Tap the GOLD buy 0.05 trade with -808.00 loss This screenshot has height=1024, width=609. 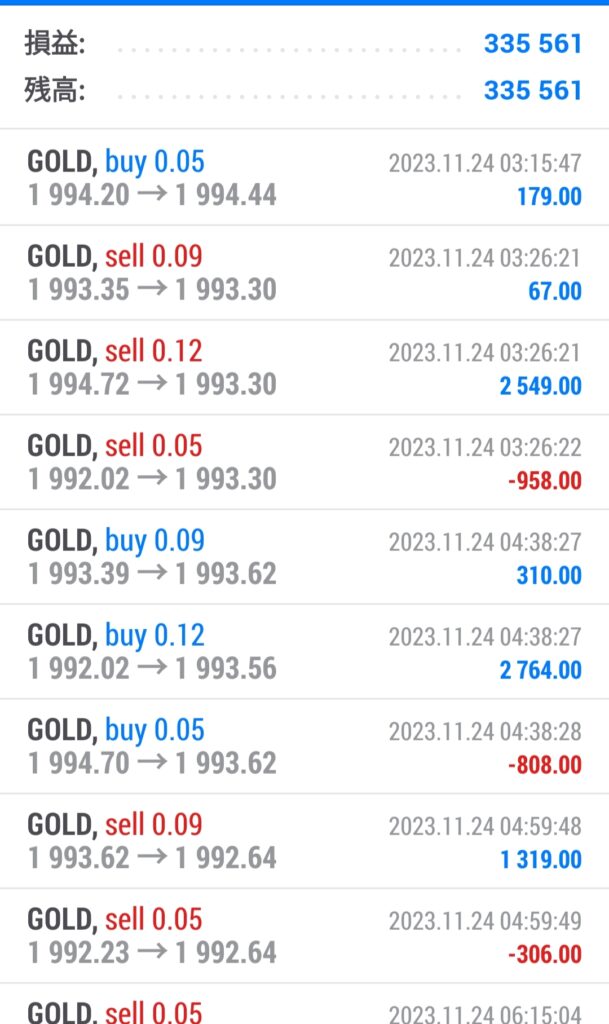click(x=304, y=746)
